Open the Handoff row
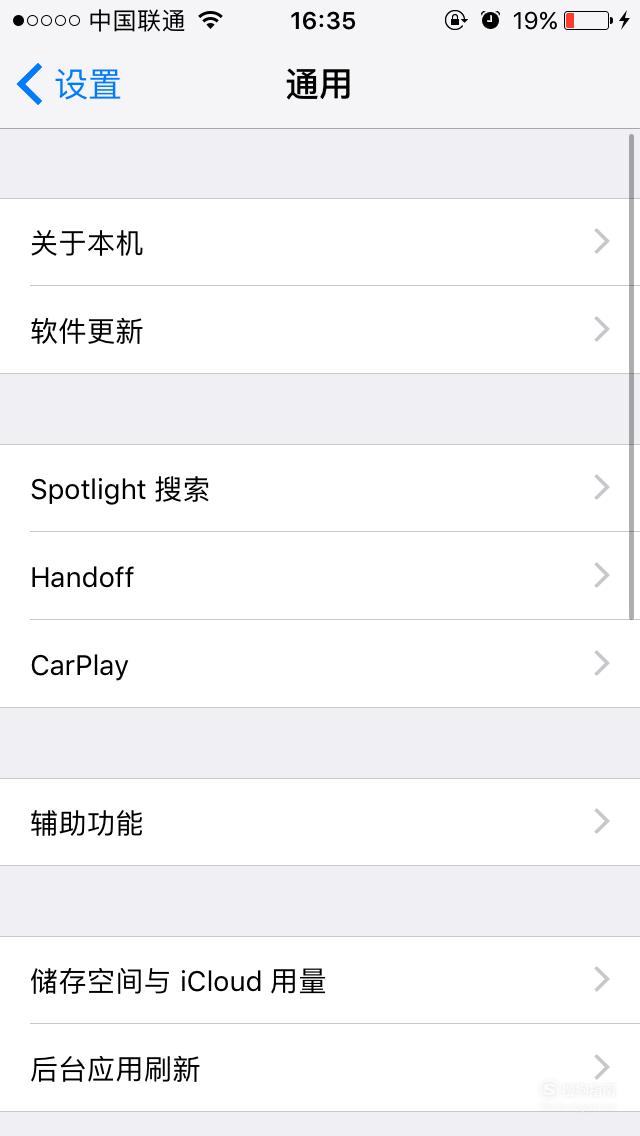Screen dimensions: 640x1136 coord(320,577)
